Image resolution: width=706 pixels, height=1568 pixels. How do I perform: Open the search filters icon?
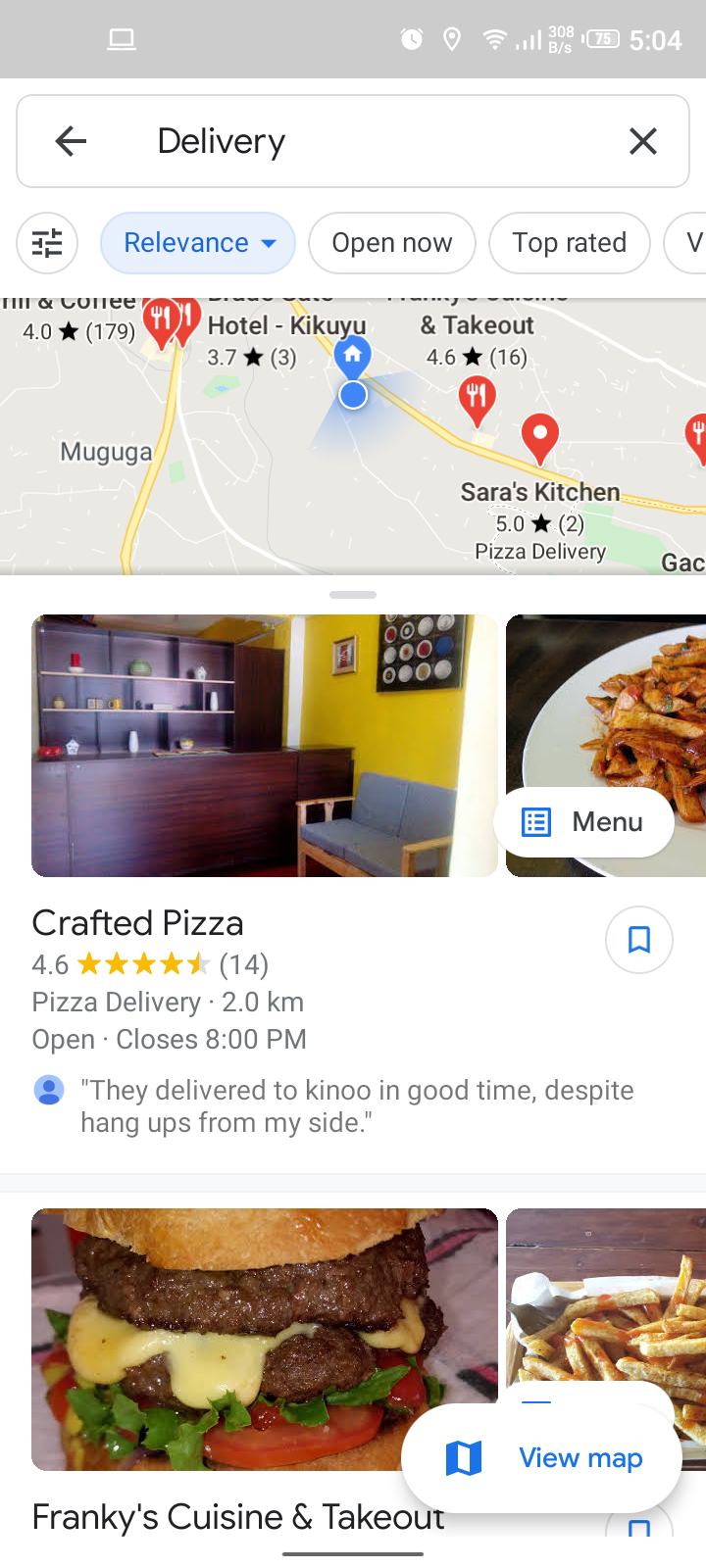[x=47, y=243]
